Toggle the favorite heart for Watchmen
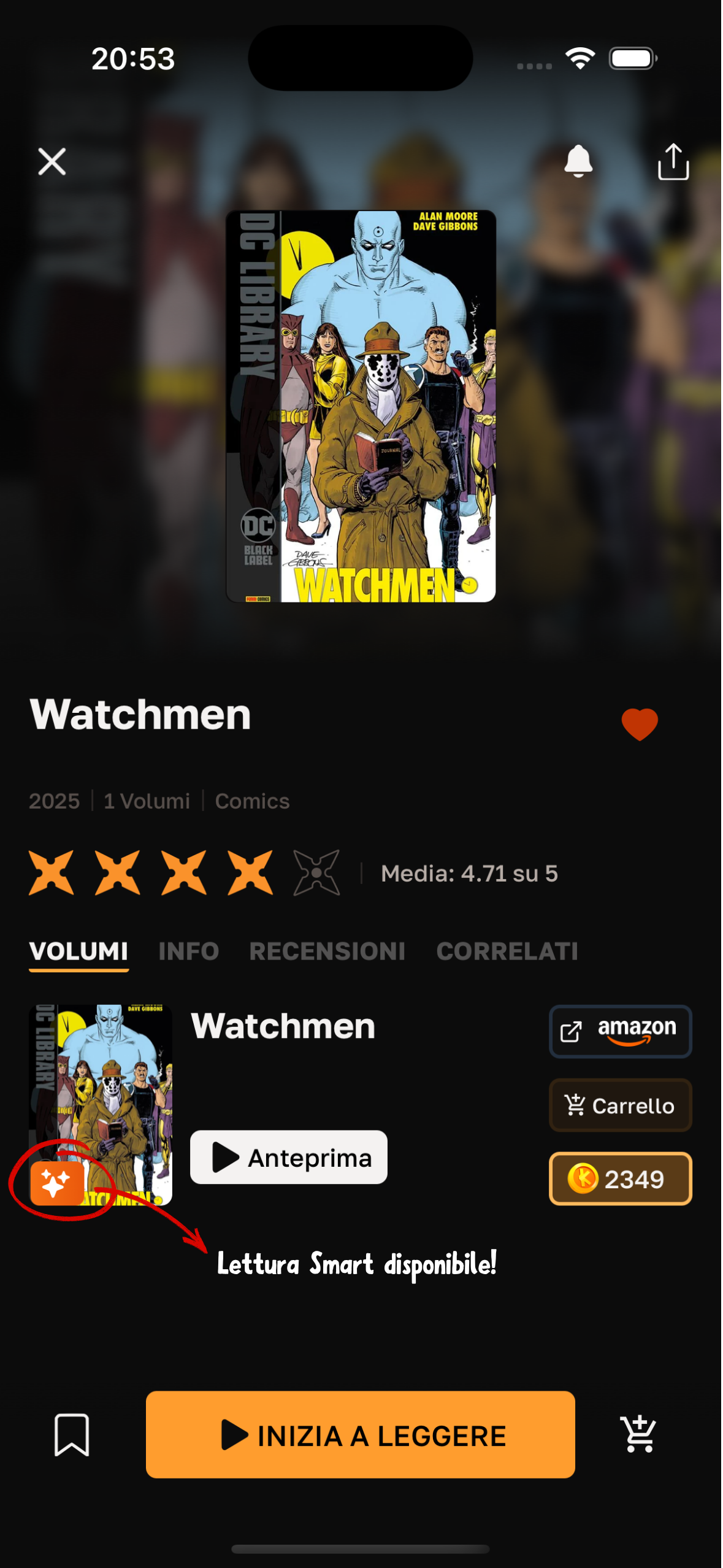Screen dimensions: 723x1568 tap(639, 724)
